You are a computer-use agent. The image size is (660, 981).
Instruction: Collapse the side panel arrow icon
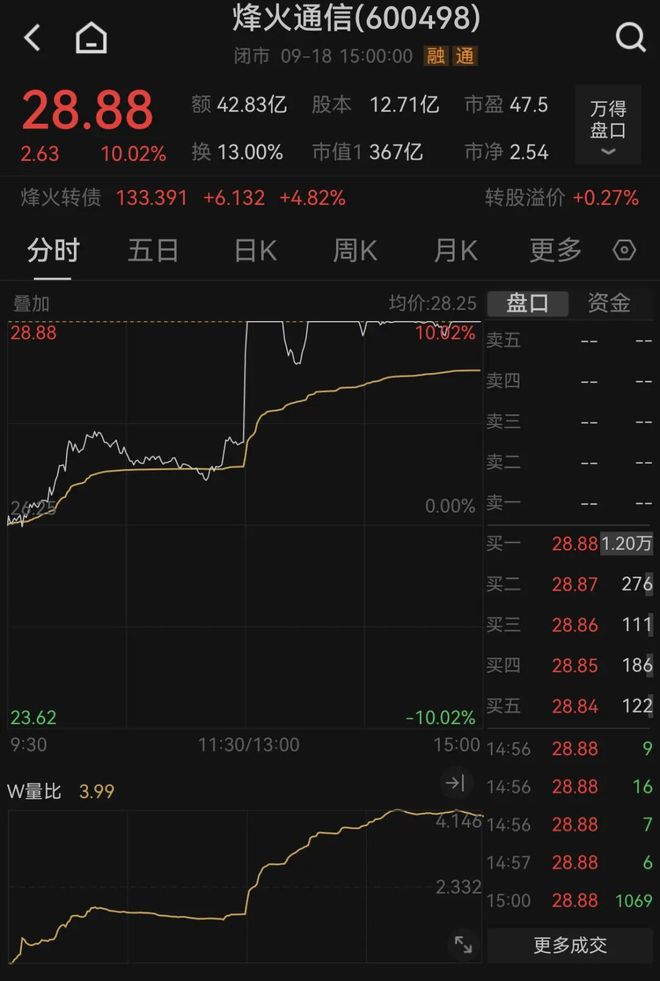click(455, 783)
